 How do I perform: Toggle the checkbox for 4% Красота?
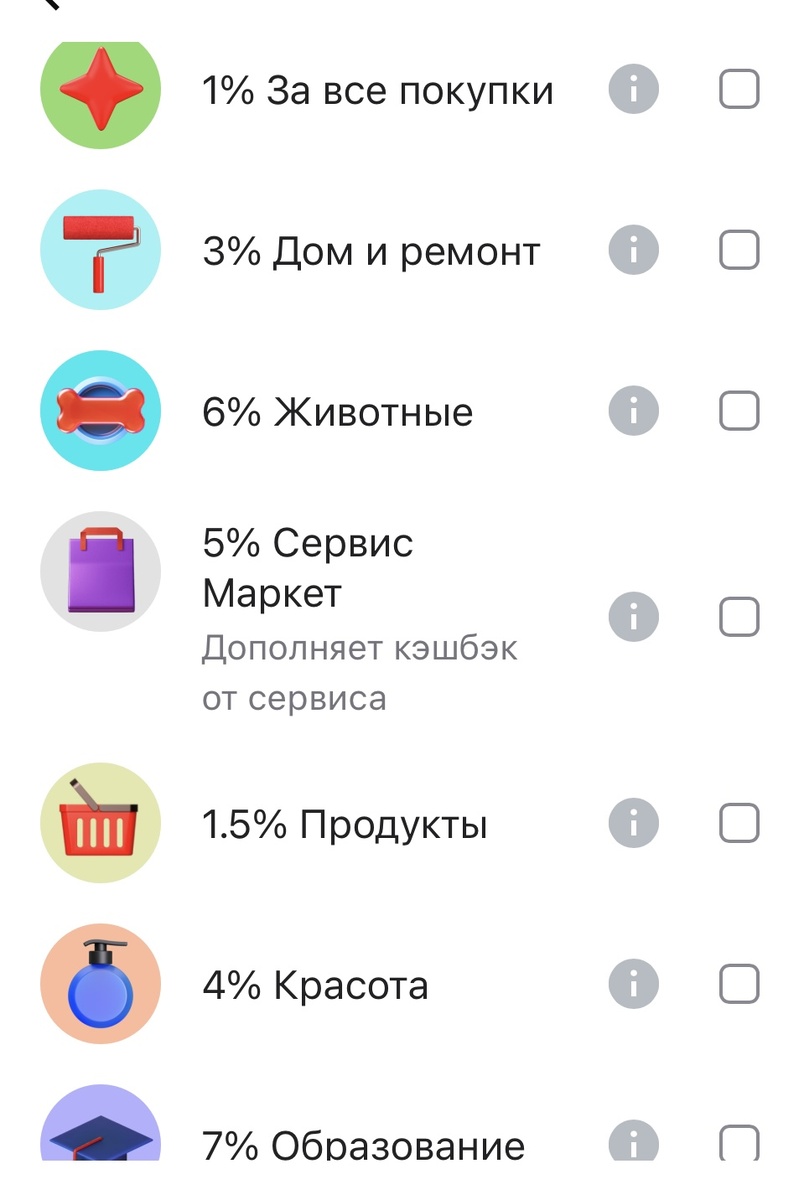[x=738, y=983]
